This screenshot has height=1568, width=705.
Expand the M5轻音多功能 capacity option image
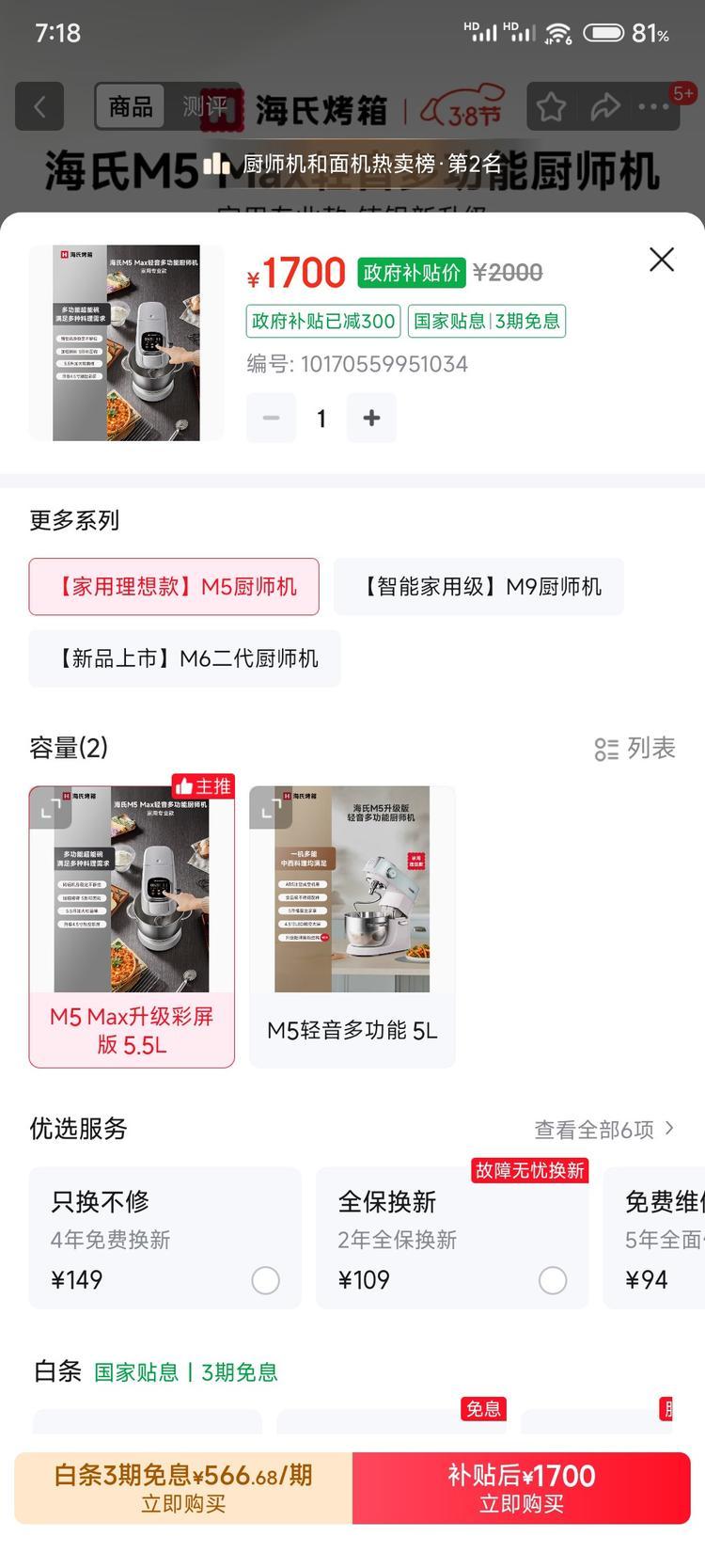270,807
